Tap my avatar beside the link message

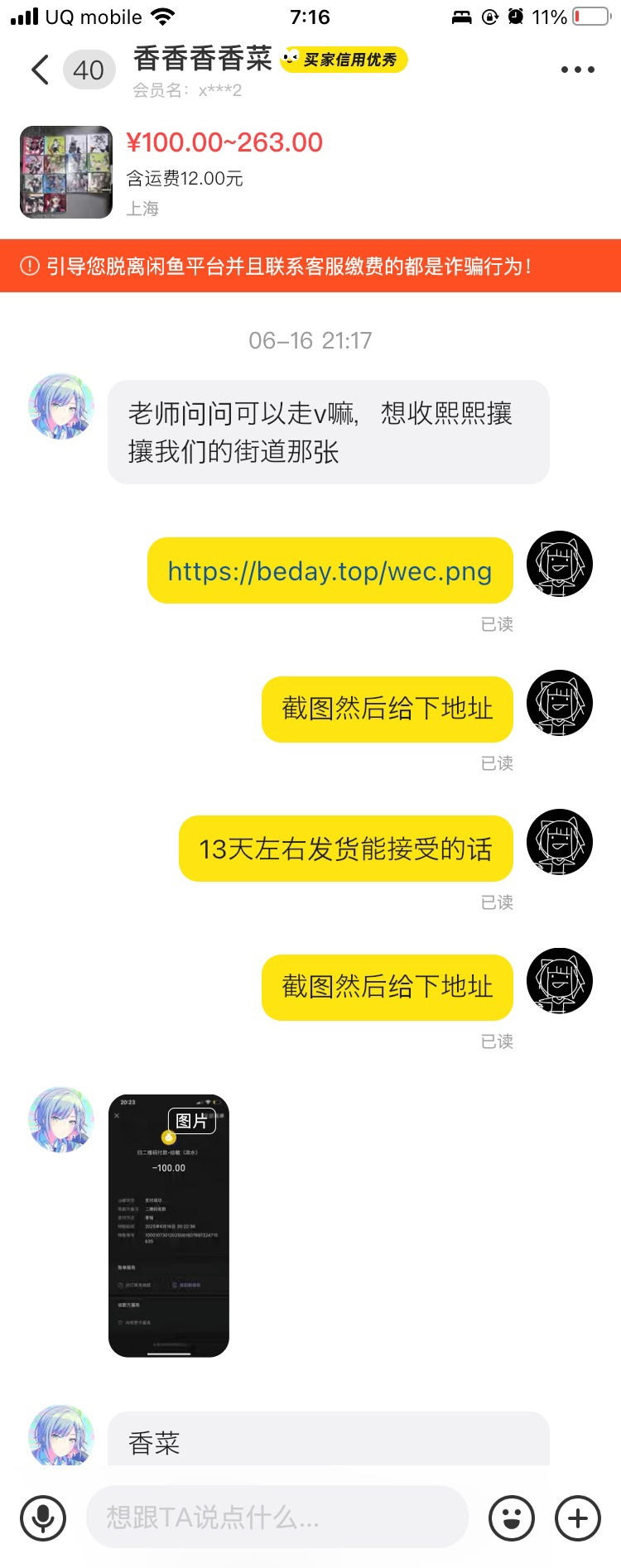pos(560,565)
